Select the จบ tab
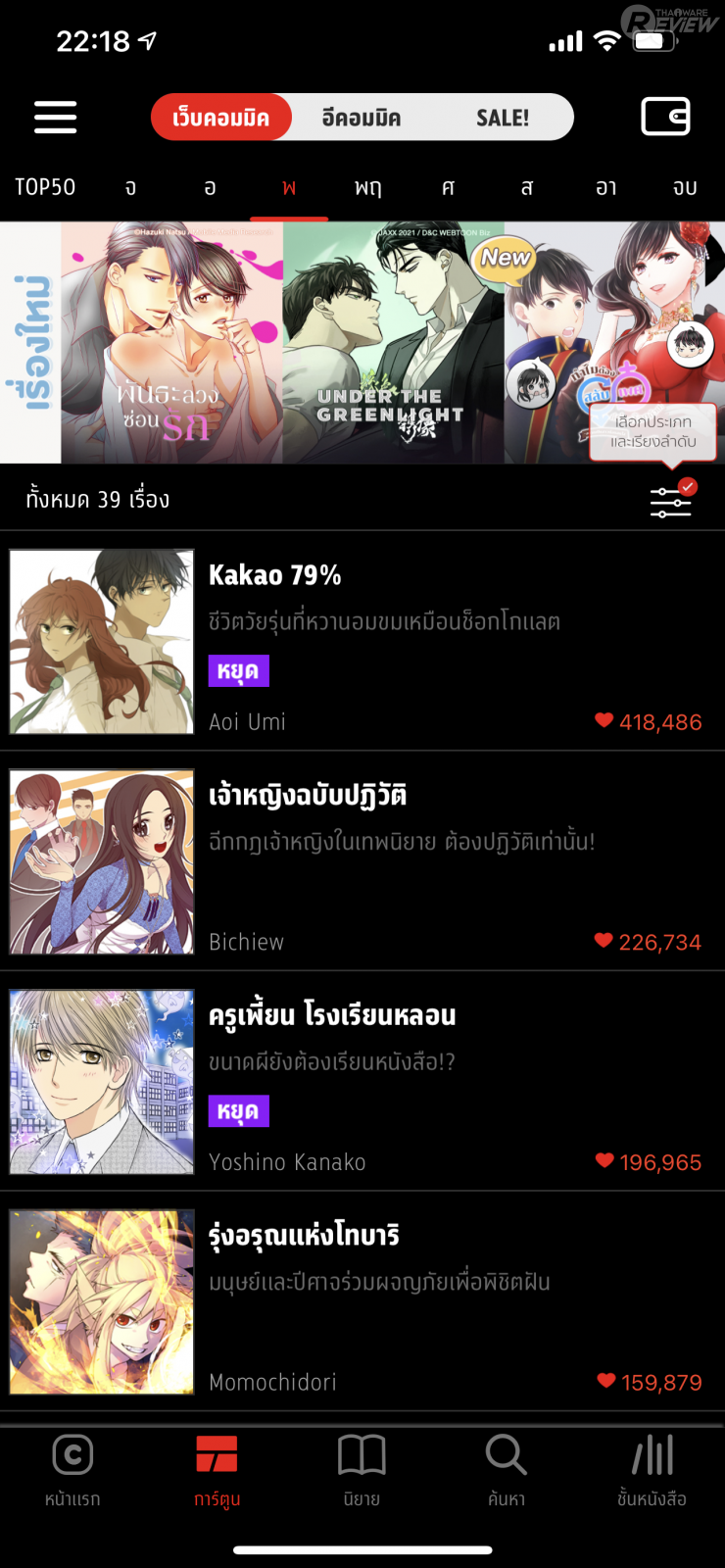 coord(685,187)
